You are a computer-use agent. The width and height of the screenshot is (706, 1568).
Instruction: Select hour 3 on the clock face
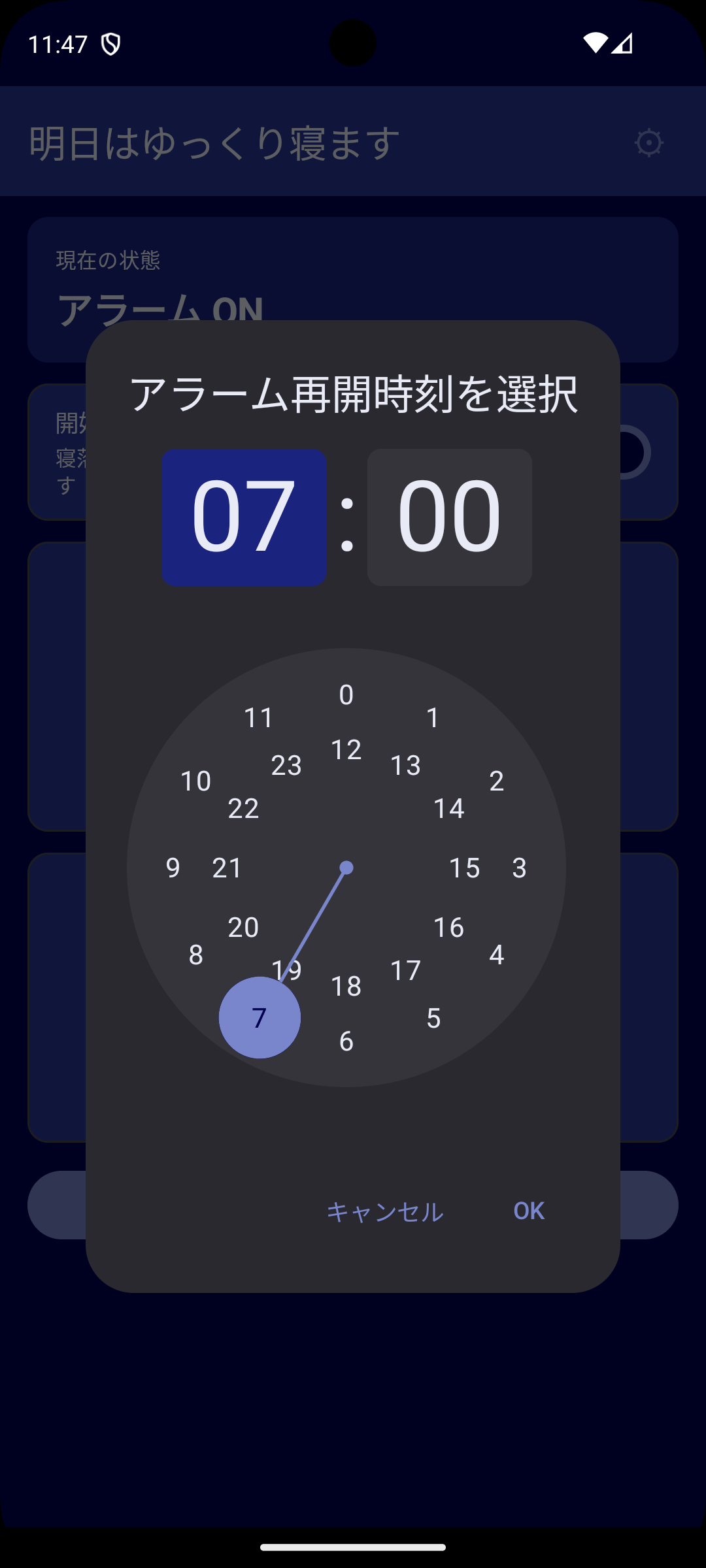click(520, 868)
